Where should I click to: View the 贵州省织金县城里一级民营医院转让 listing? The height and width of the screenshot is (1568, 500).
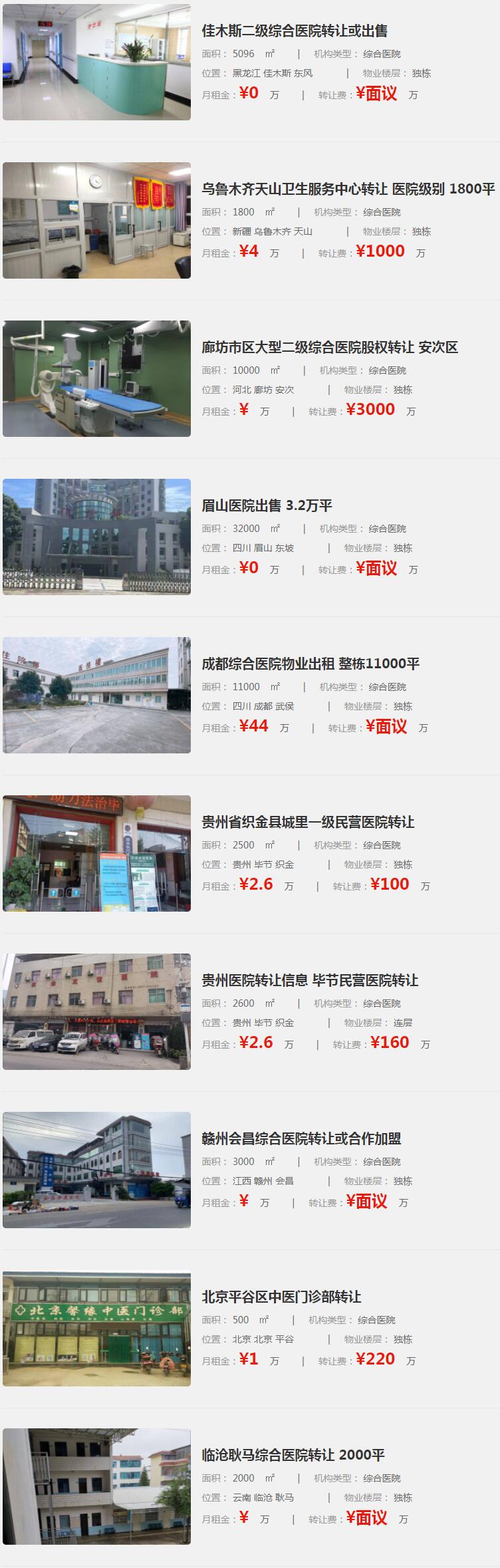click(308, 822)
